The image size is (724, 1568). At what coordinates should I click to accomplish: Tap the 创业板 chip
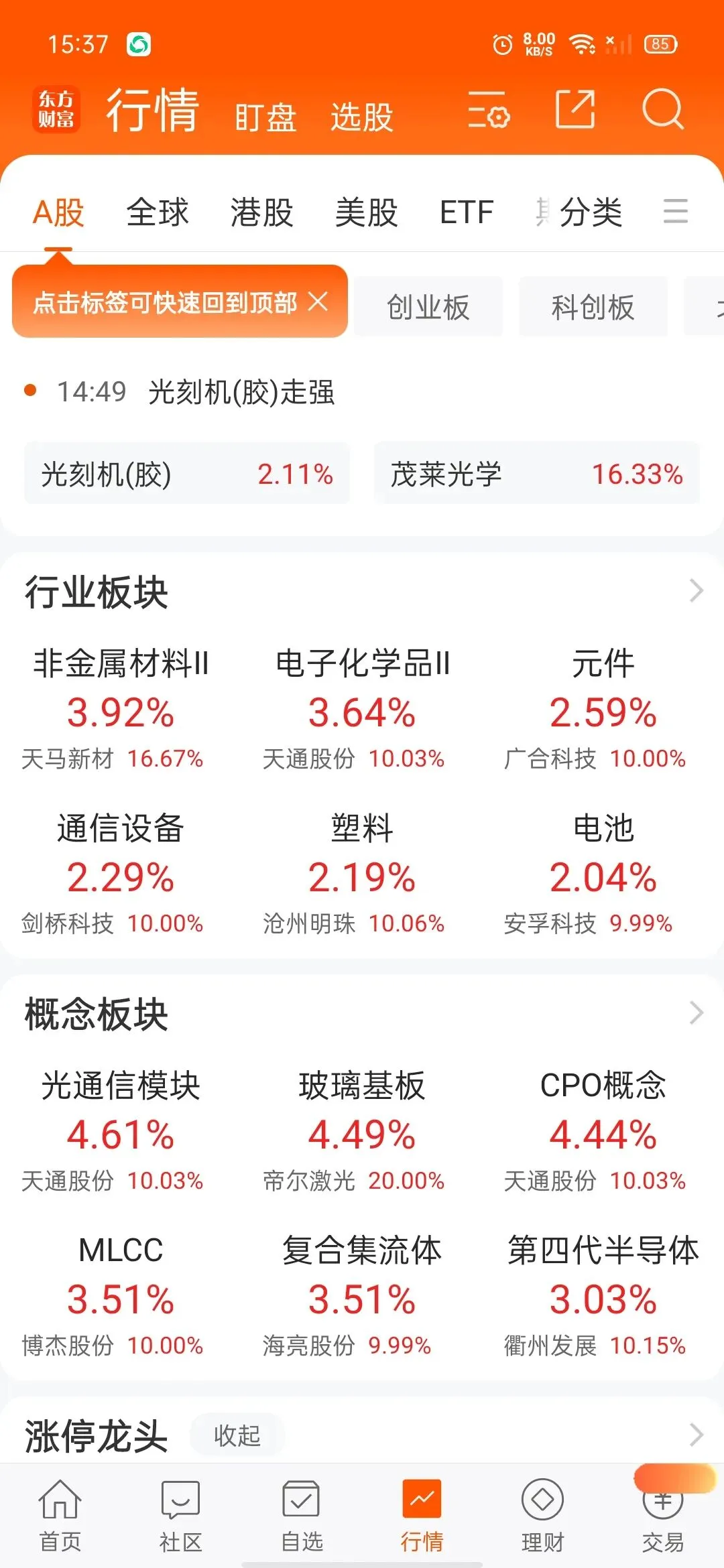coord(428,307)
